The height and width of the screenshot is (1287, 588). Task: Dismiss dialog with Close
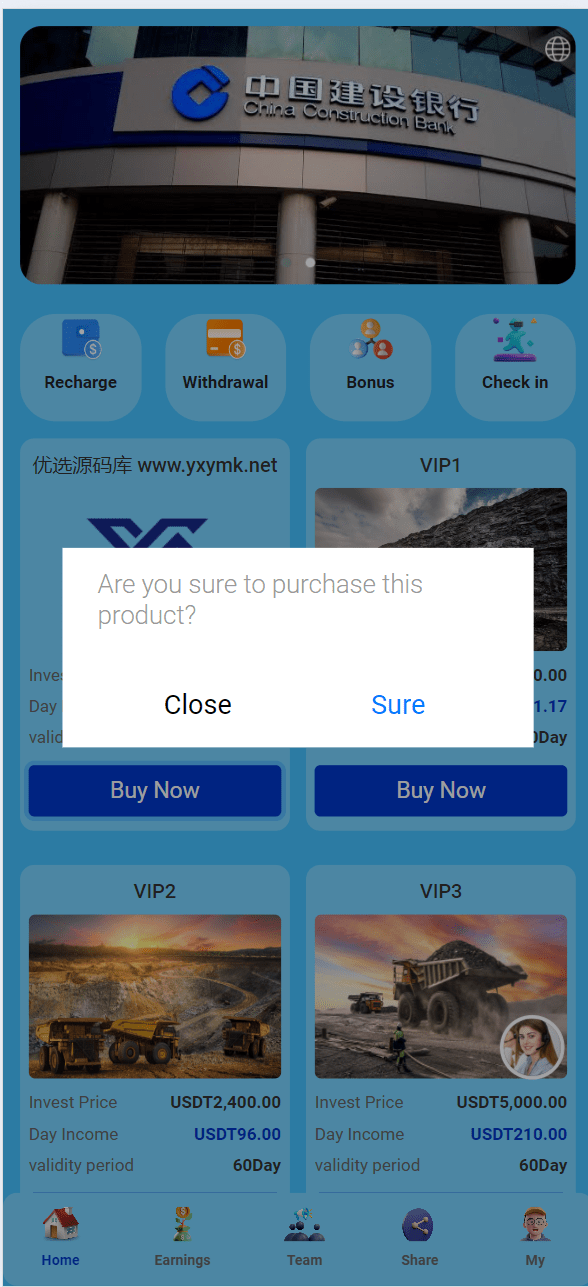198,705
